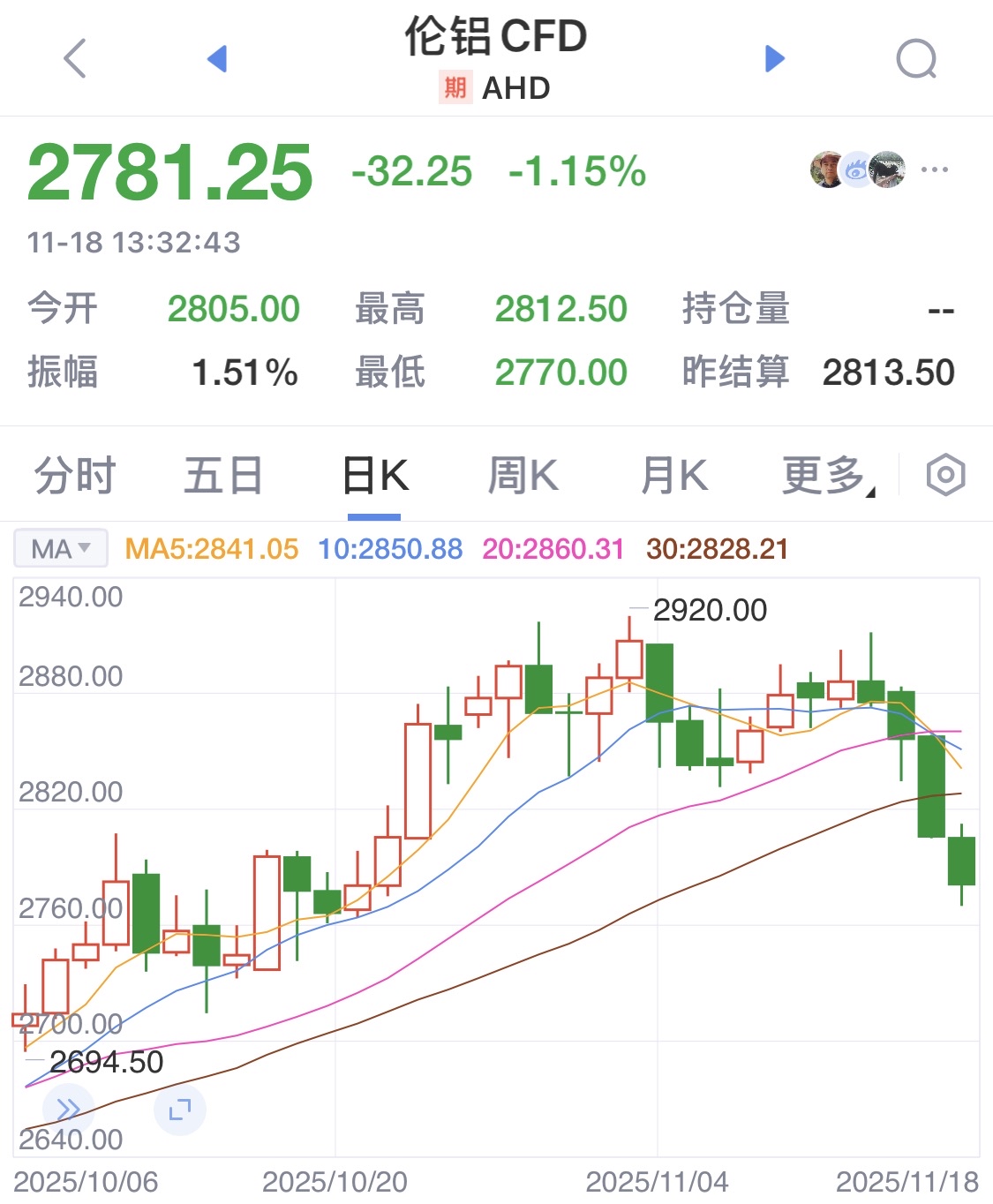The height and width of the screenshot is (1204, 993).
Task: Go back using the left chevron
Action: coord(76,59)
